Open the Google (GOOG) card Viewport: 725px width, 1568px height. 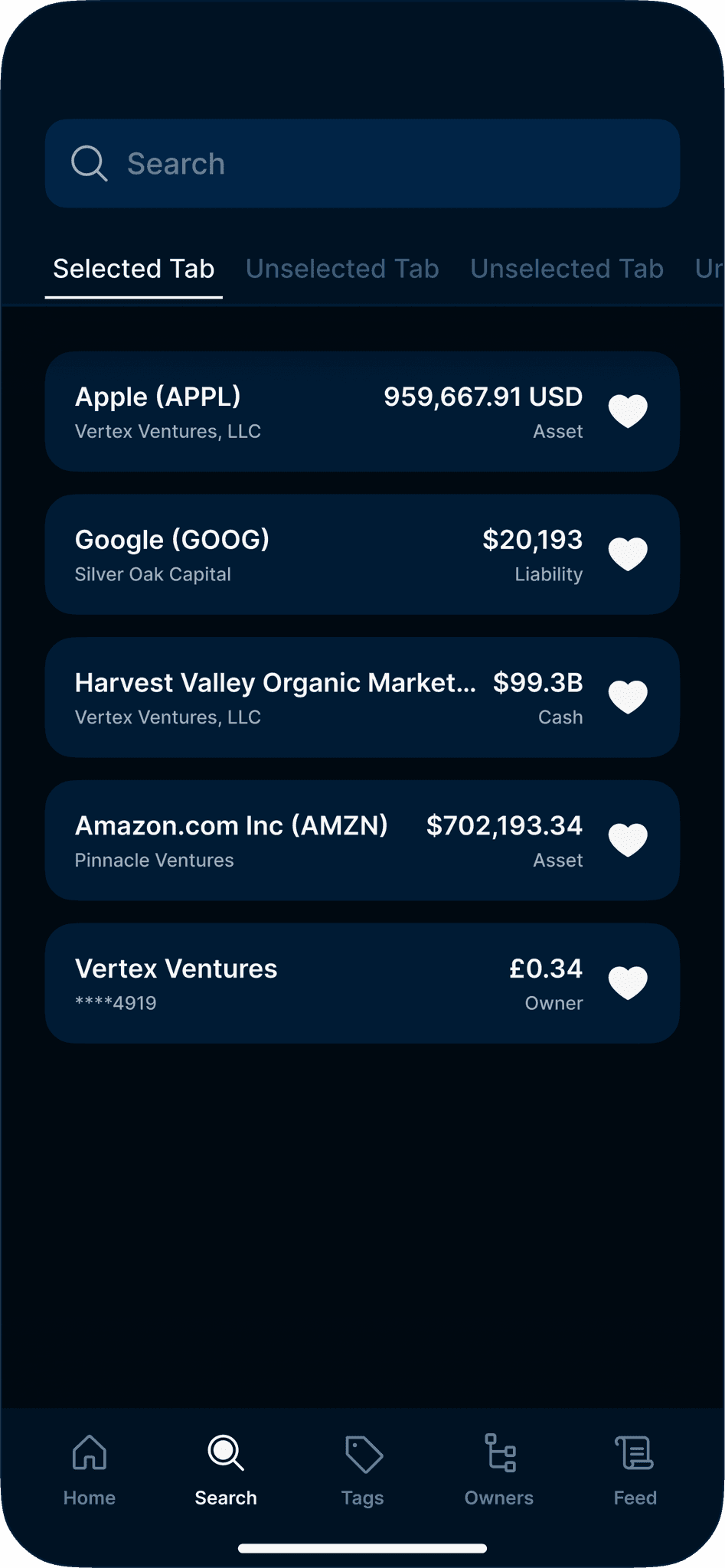(x=306, y=555)
